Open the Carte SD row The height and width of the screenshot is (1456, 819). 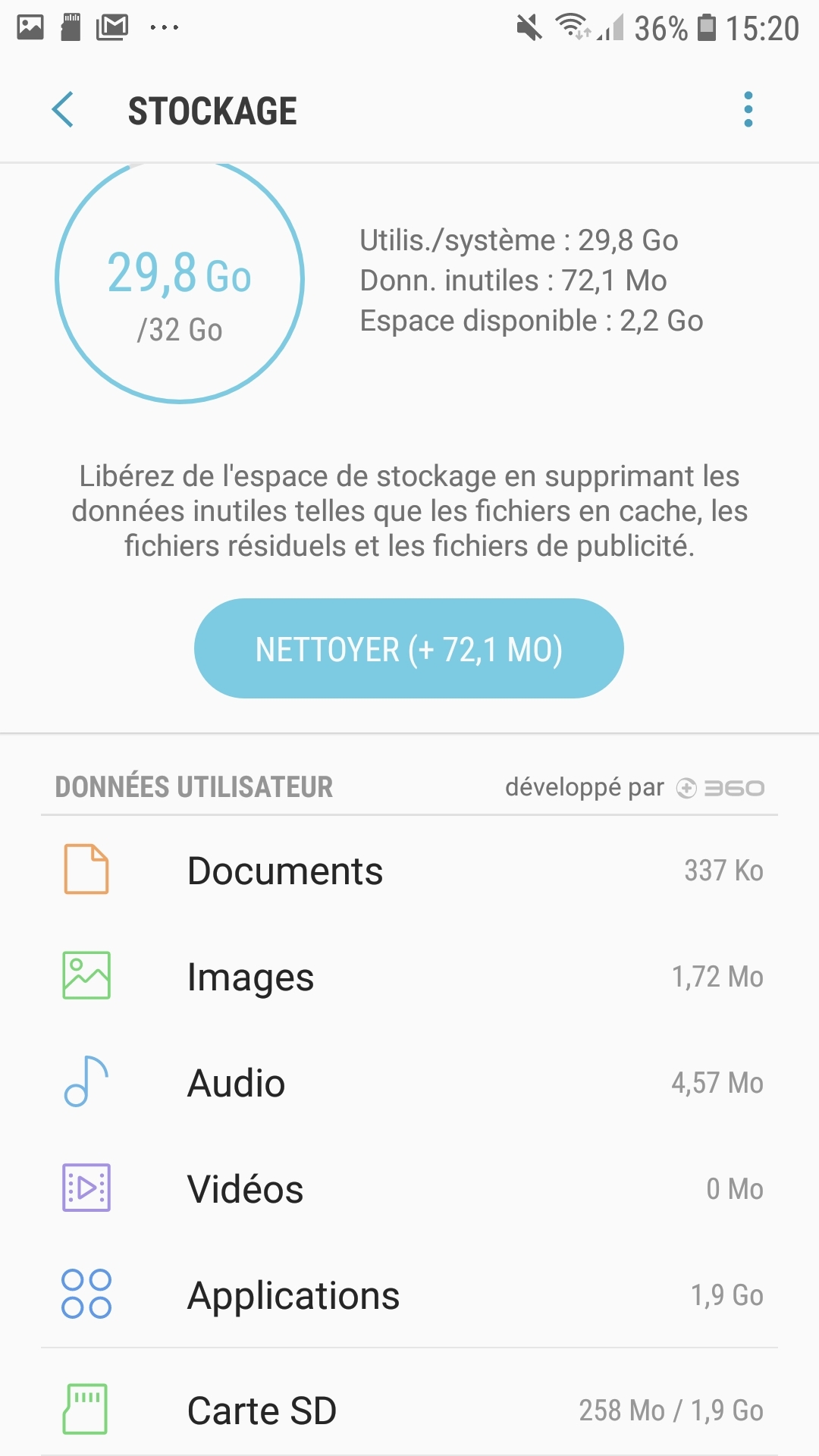tap(409, 1410)
